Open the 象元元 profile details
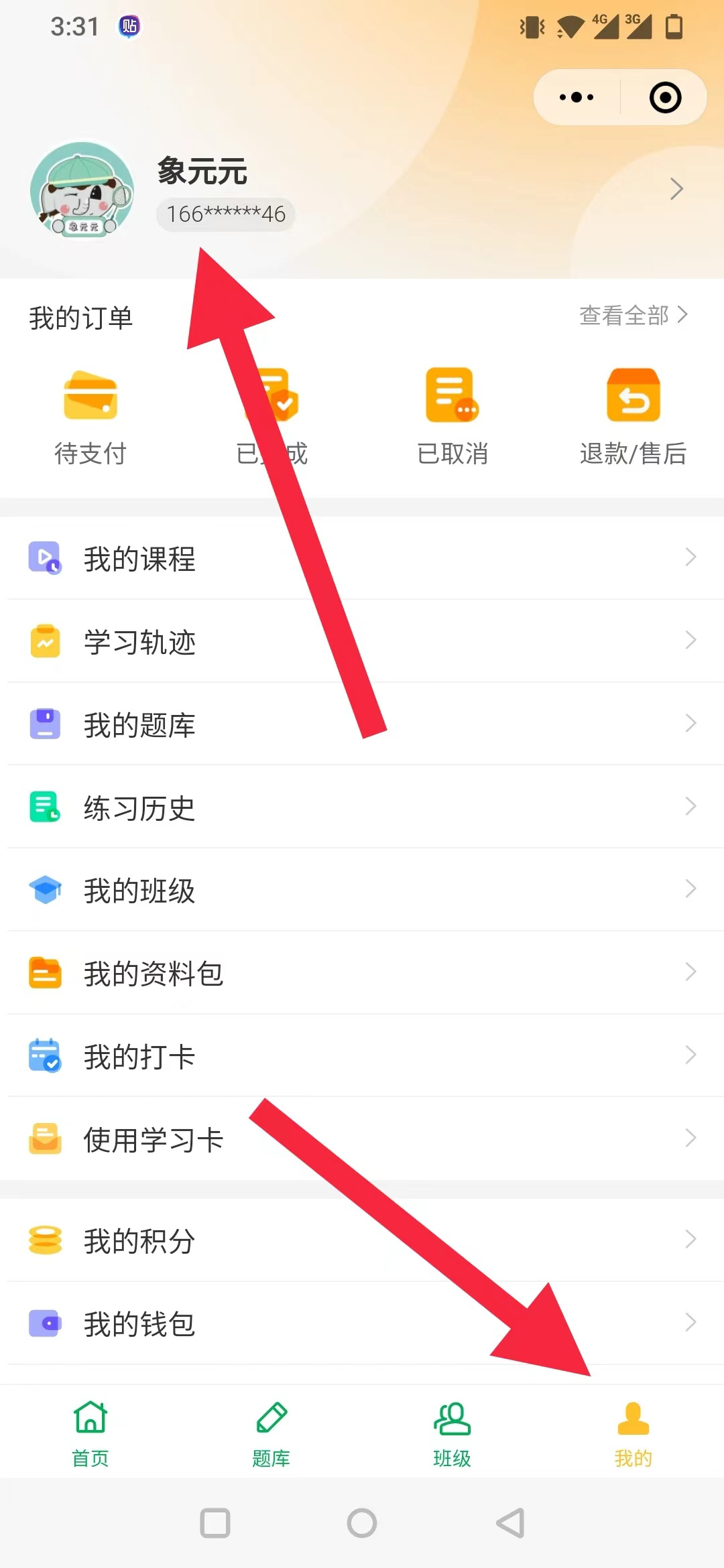724x1568 pixels. (676, 189)
